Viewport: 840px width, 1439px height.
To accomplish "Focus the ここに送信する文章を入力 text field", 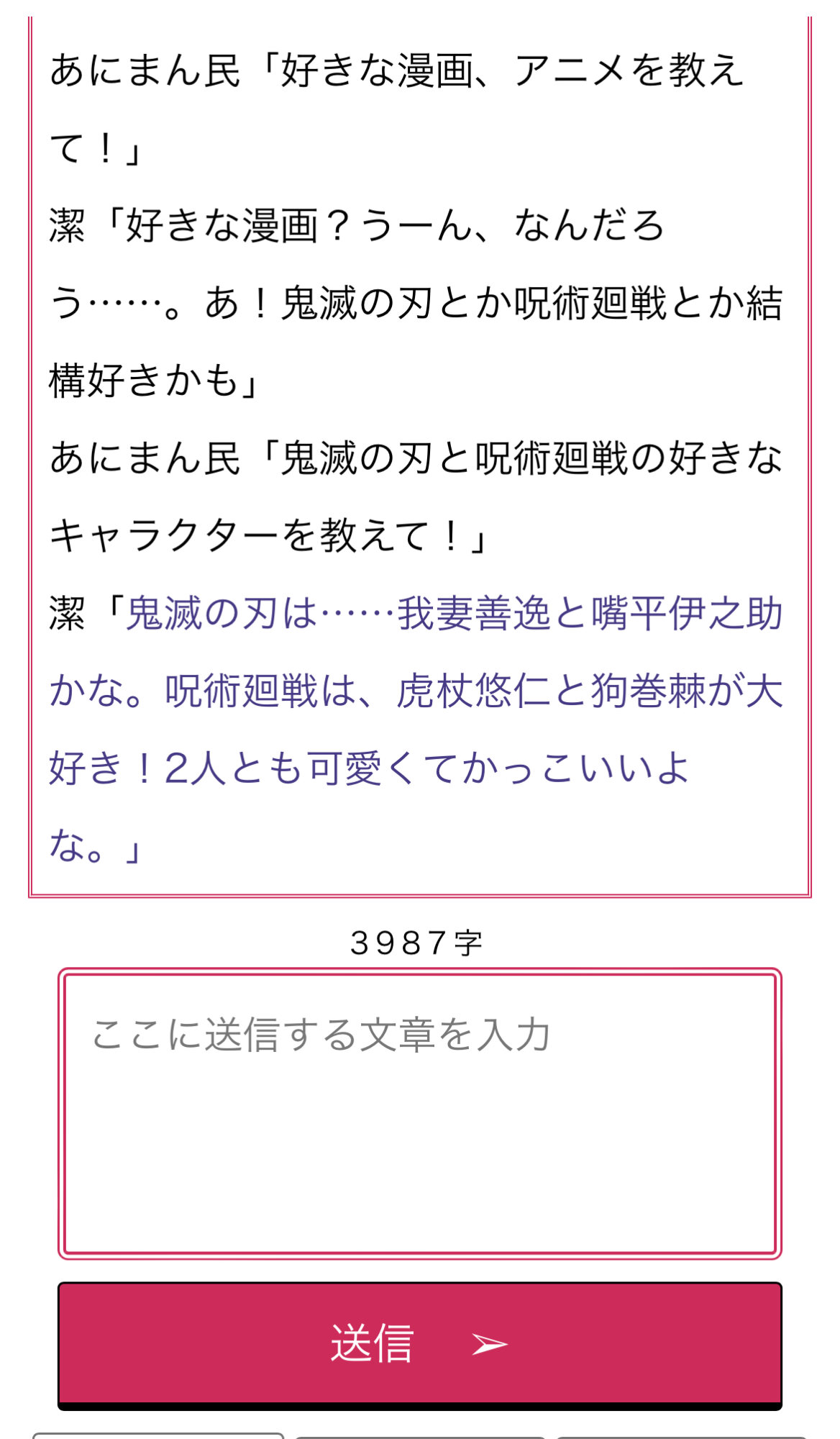I will [x=419, y=1113].
